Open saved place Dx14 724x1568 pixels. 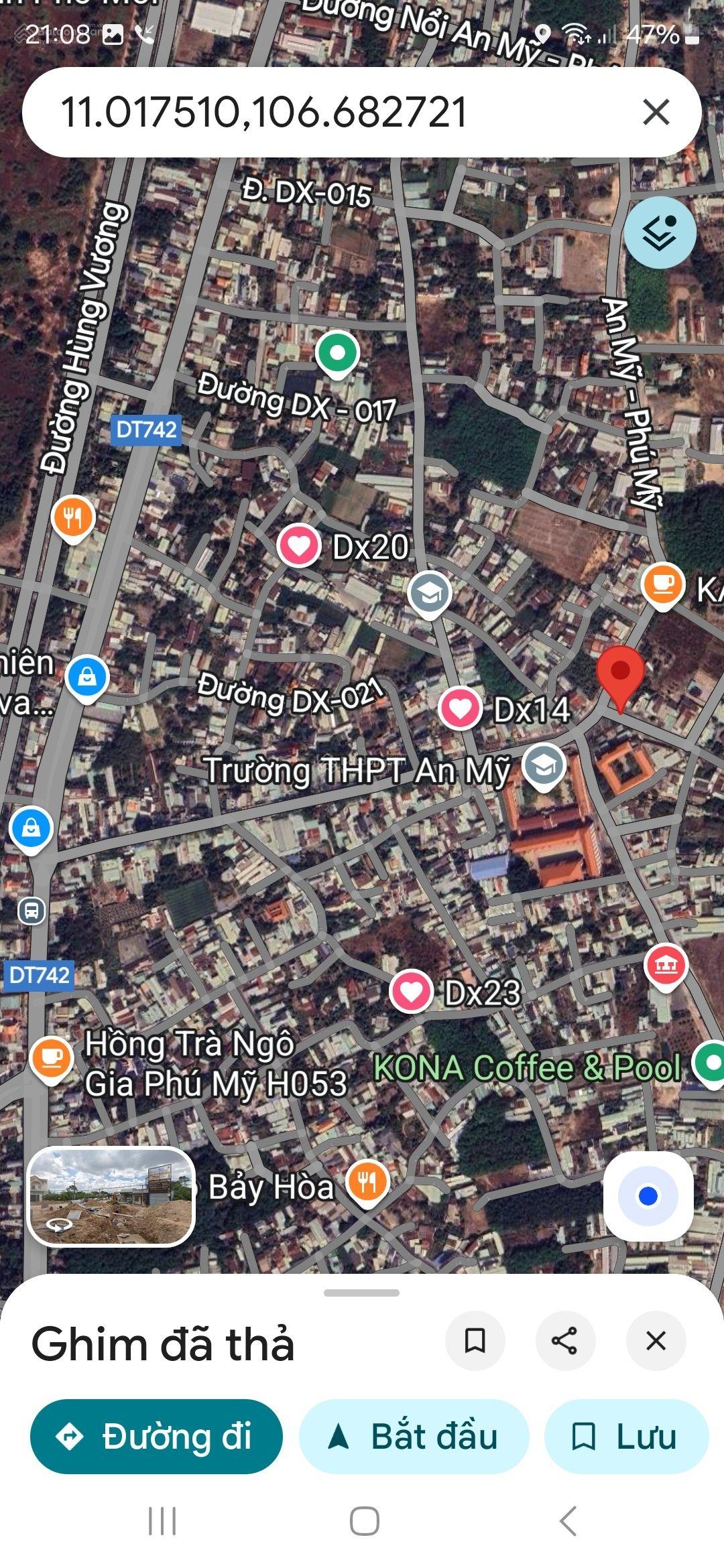(461, 708)
